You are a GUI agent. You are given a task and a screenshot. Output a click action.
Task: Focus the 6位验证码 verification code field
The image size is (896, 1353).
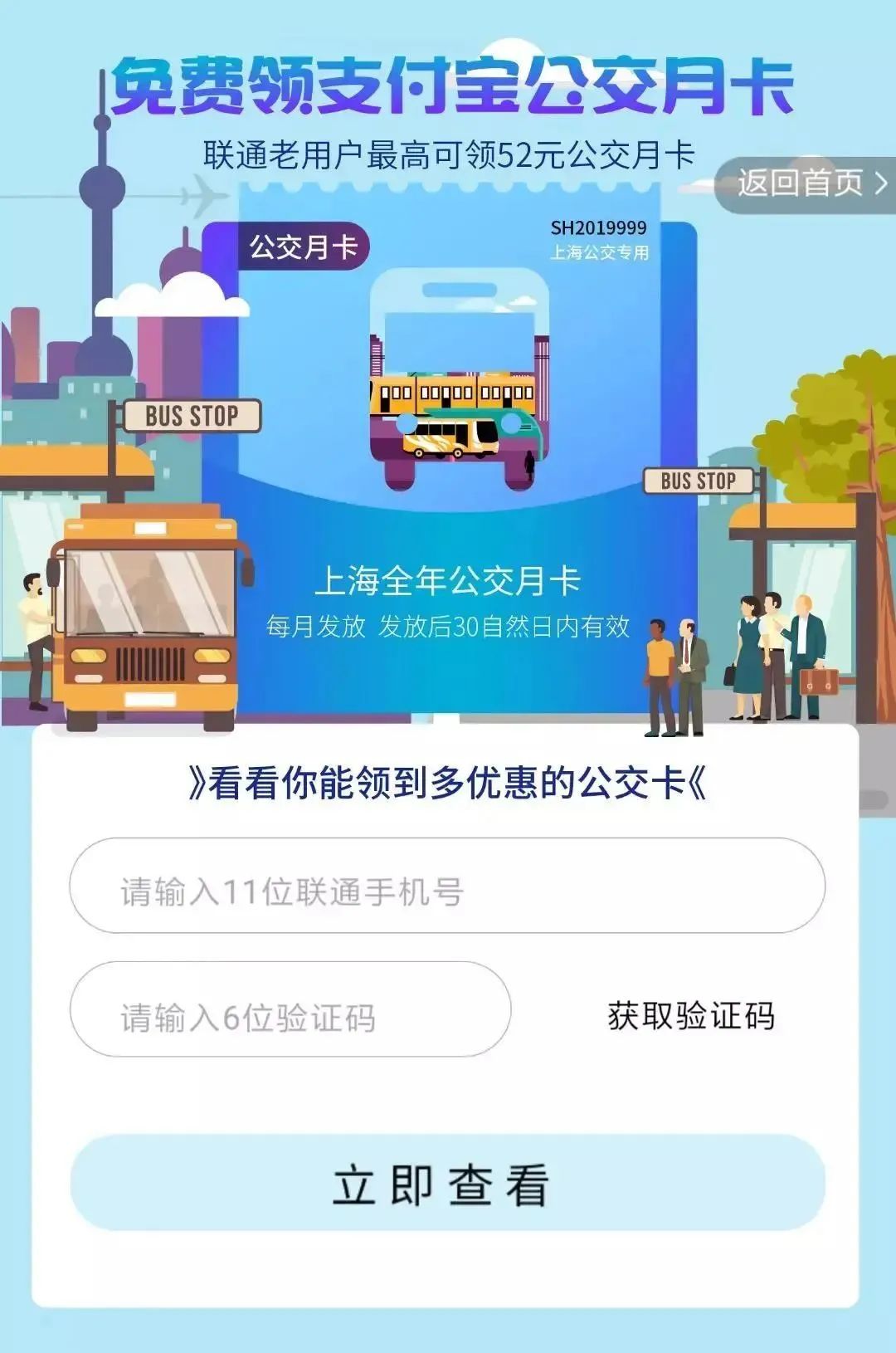(290, 1009)
